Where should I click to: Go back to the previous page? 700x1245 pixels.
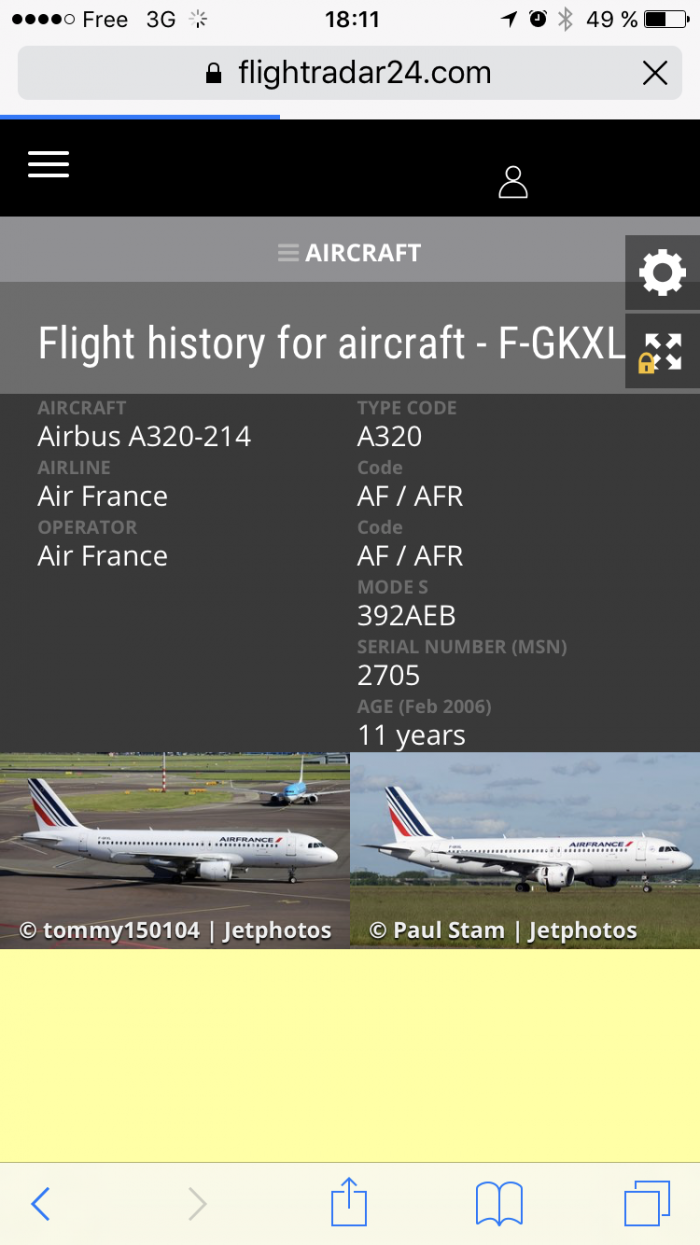tap(40, 1204)
